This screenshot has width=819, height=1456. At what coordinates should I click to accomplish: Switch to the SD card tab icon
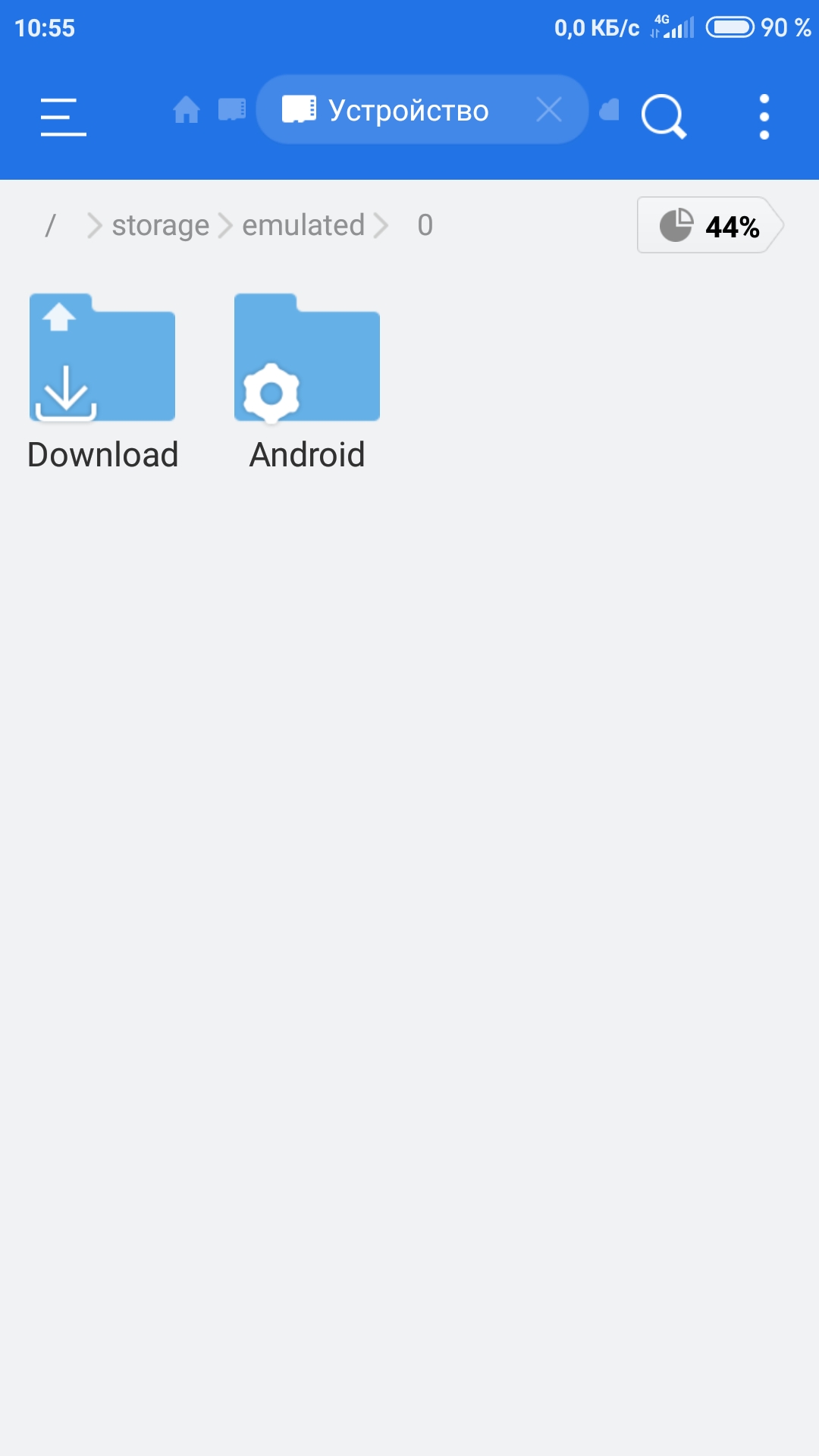pyautogui.click(x=232, y=110)
